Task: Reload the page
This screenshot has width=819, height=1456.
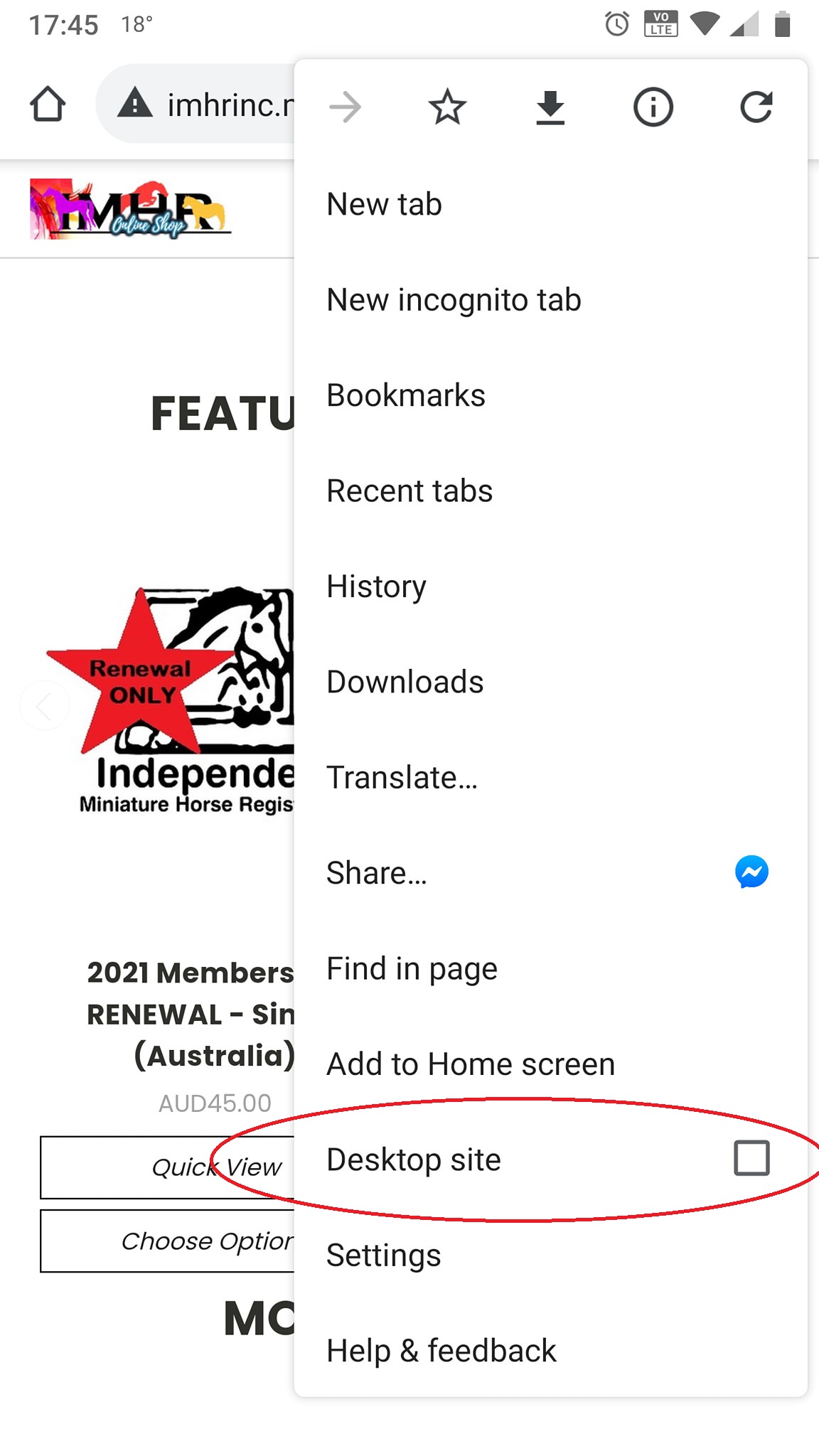Action: pyautogui.click(x=756, y=107)
